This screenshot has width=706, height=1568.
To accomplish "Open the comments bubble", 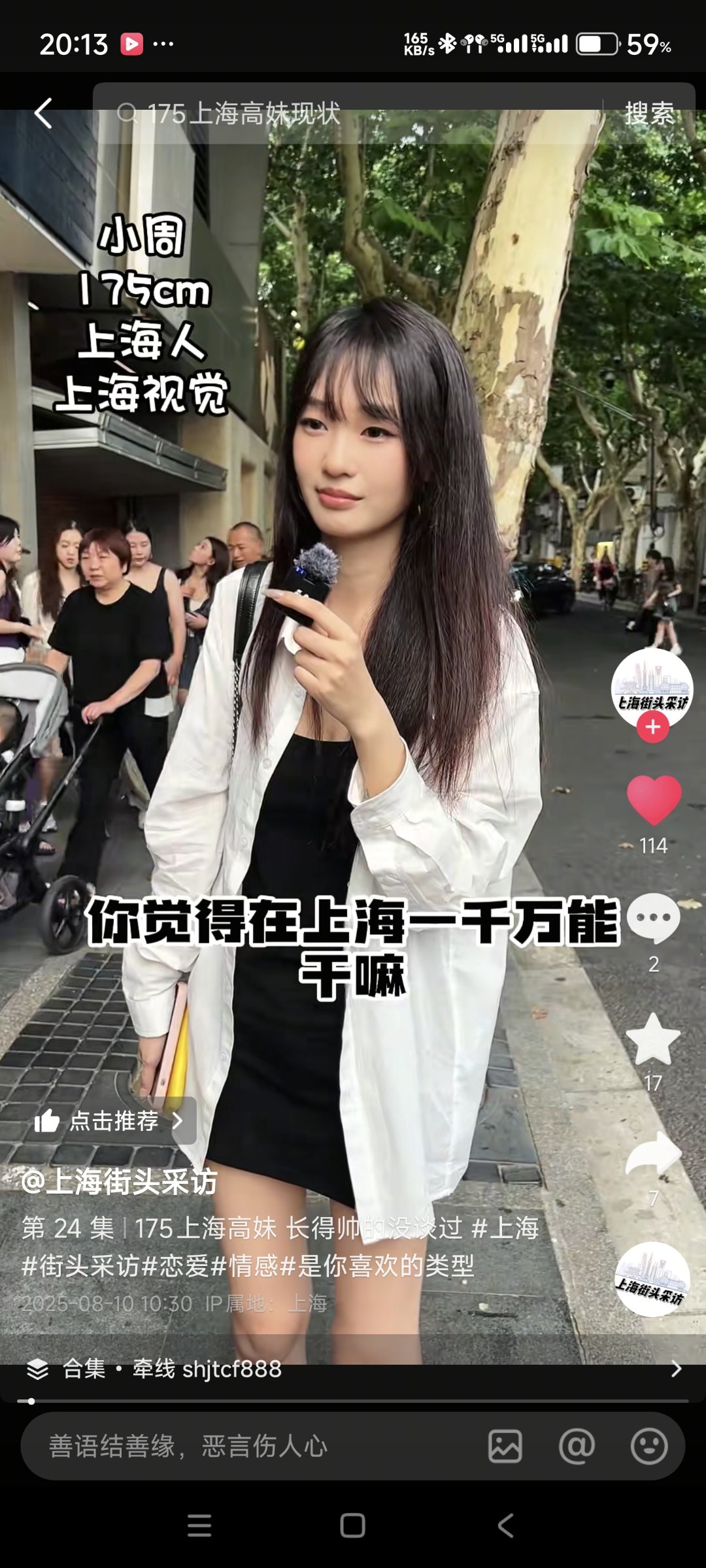I will (654, 918).
